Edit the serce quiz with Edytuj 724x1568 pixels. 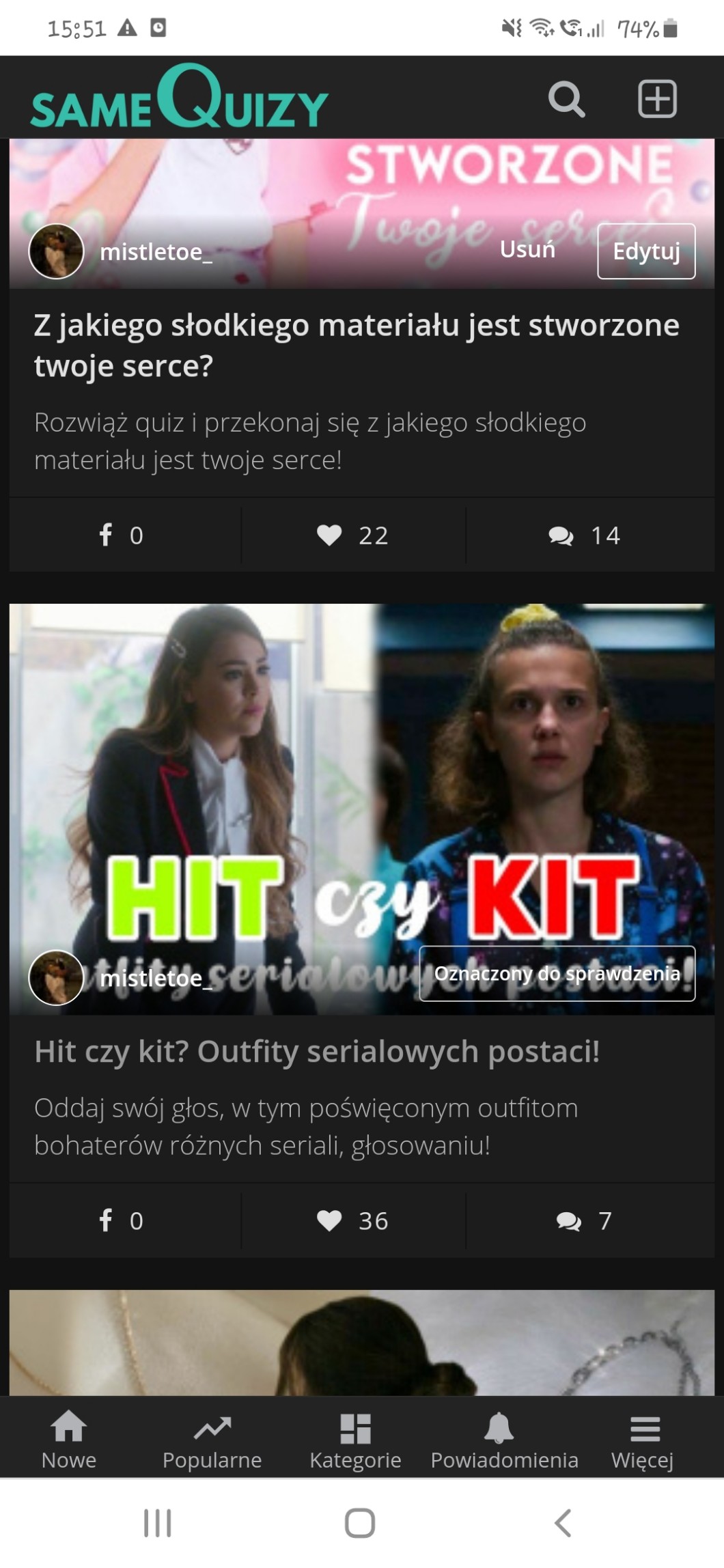(x=646, y=251)
